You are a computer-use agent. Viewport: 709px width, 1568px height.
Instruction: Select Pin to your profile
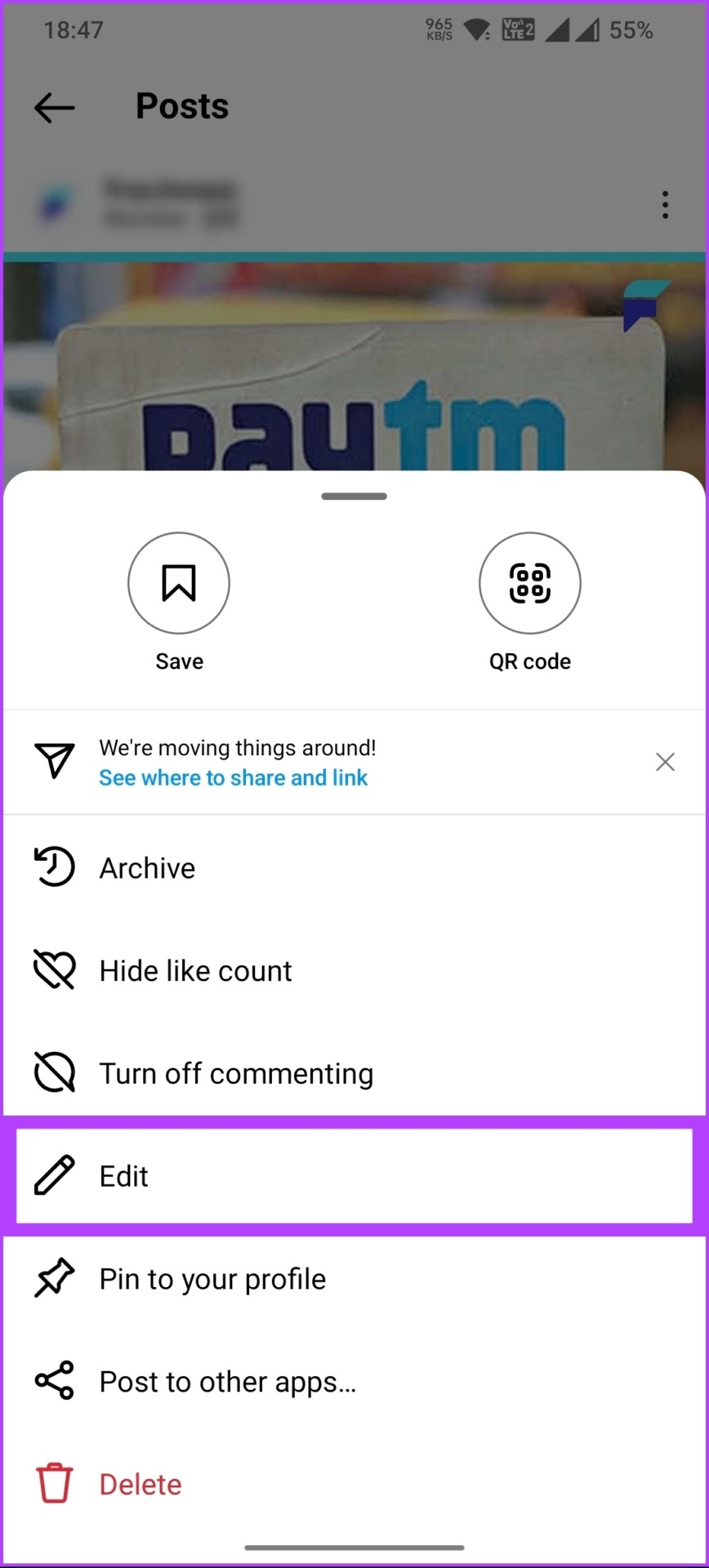coord(212,1279)
